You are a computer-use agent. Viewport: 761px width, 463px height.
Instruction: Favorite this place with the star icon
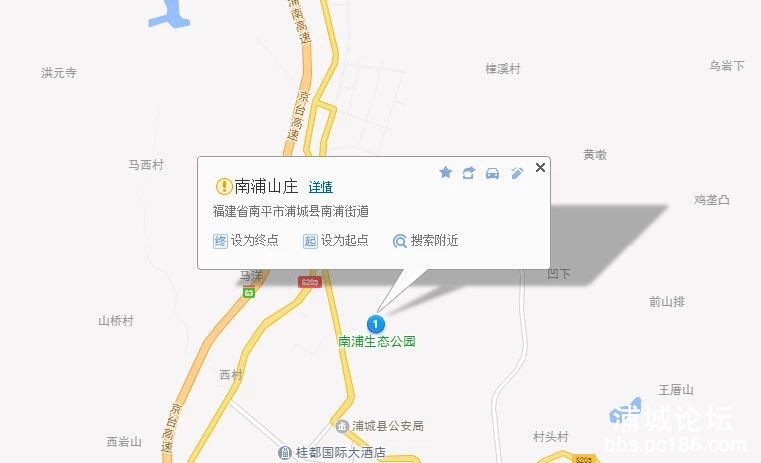[446, 173]
